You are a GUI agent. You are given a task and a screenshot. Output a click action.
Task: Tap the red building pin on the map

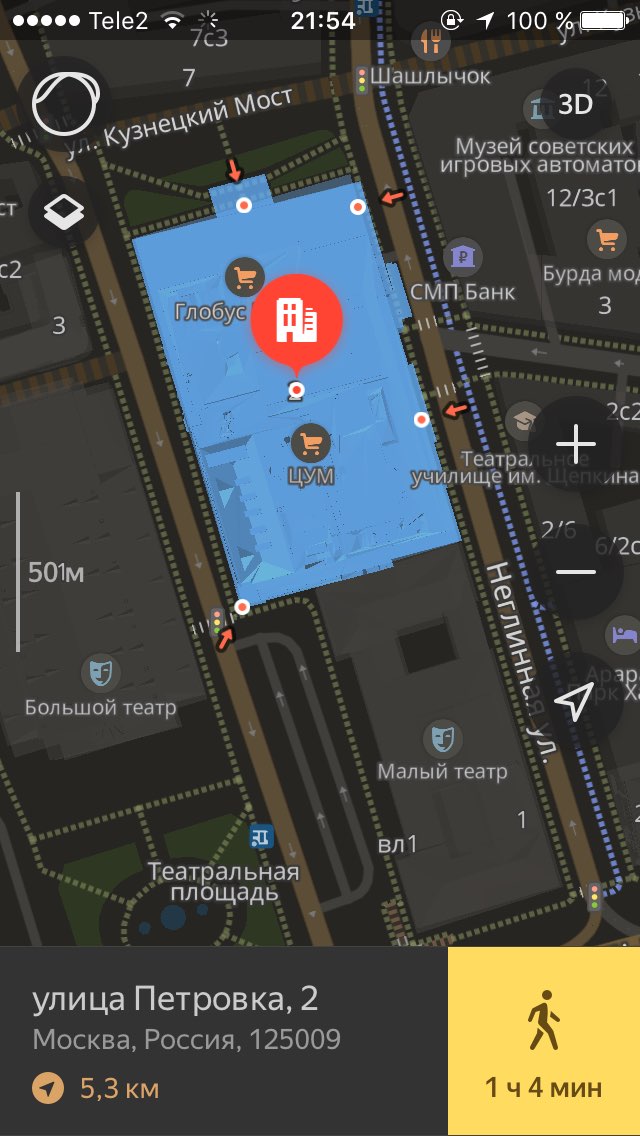click(x=296, y=320)
